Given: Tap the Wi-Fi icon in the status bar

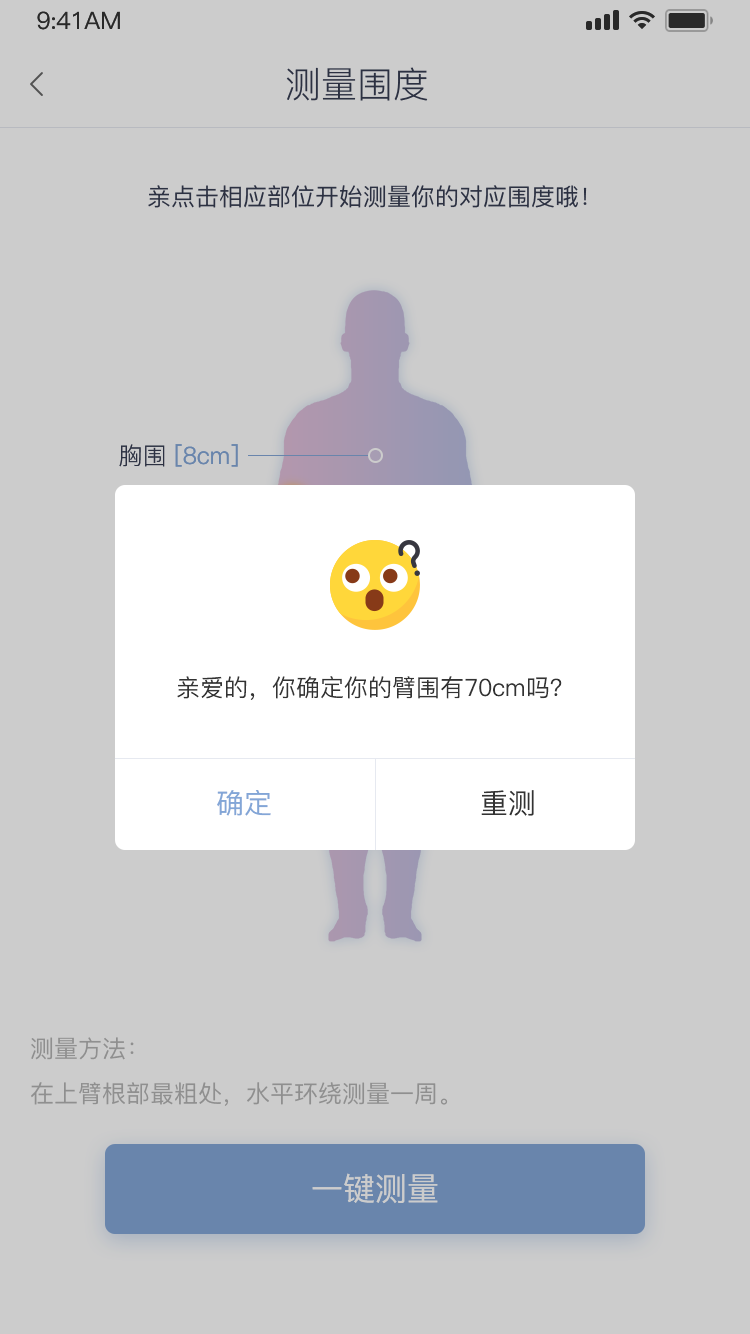Looking at the screenshot, I should 640,19.
